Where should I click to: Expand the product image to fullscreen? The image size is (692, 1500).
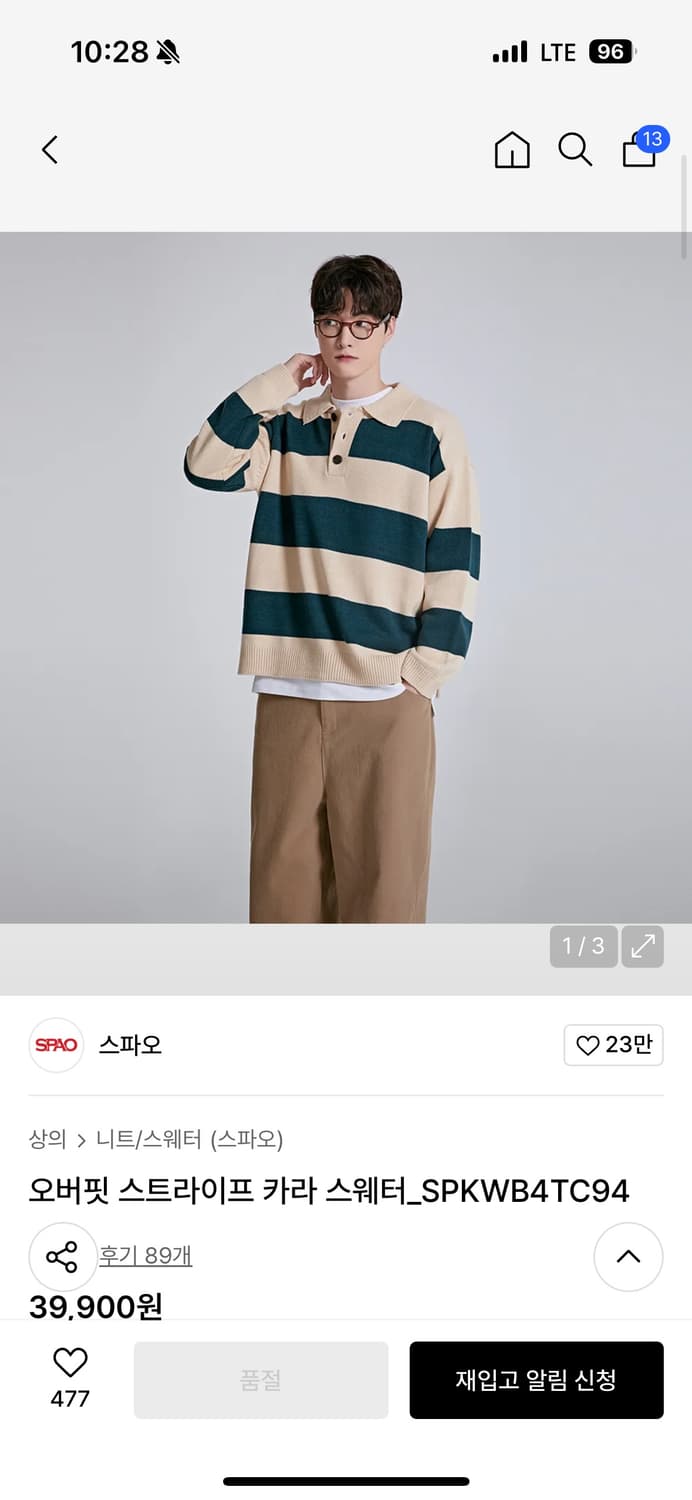(x=642, y=946)
